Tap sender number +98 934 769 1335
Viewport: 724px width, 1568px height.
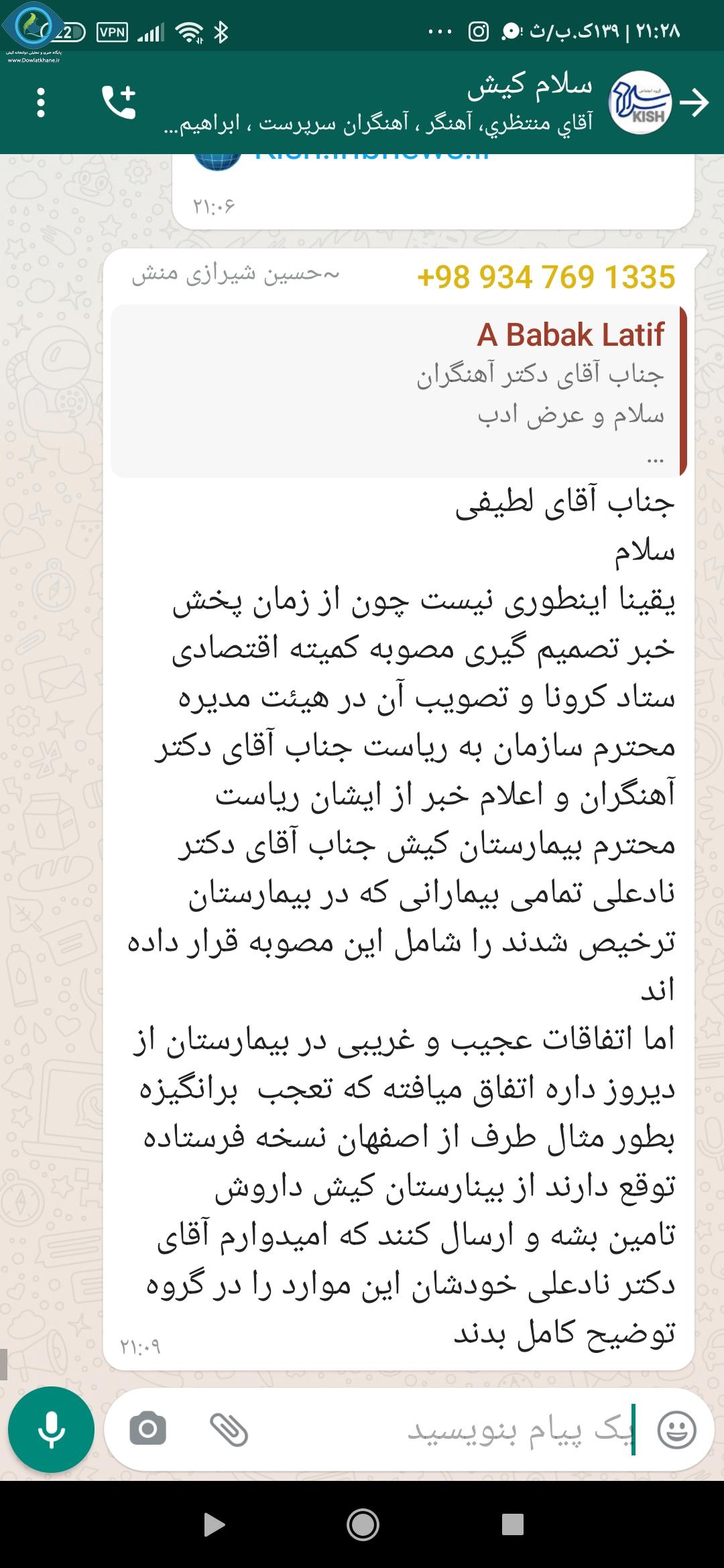(x=546, y=277)
